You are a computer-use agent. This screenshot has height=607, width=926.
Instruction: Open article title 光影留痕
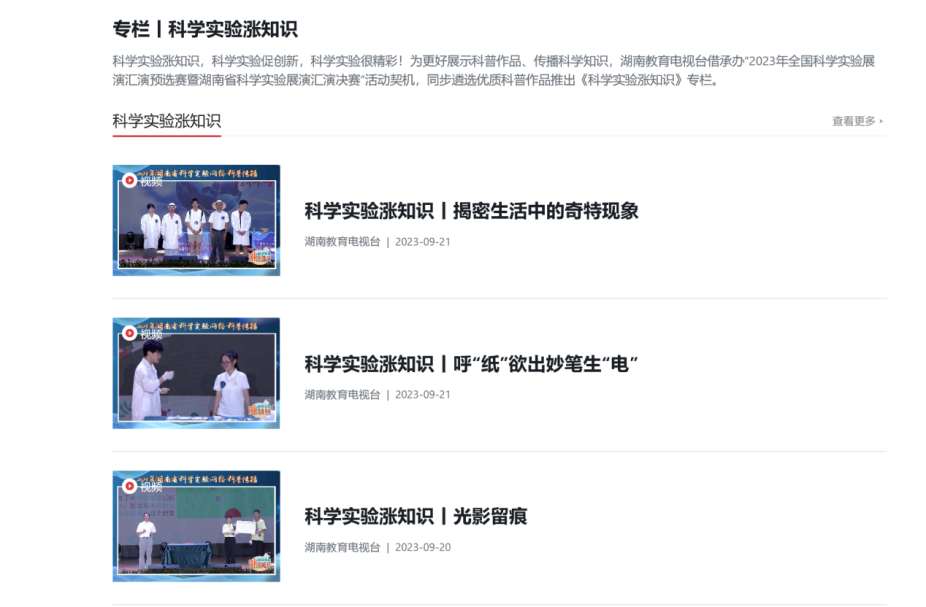[415, 517]
